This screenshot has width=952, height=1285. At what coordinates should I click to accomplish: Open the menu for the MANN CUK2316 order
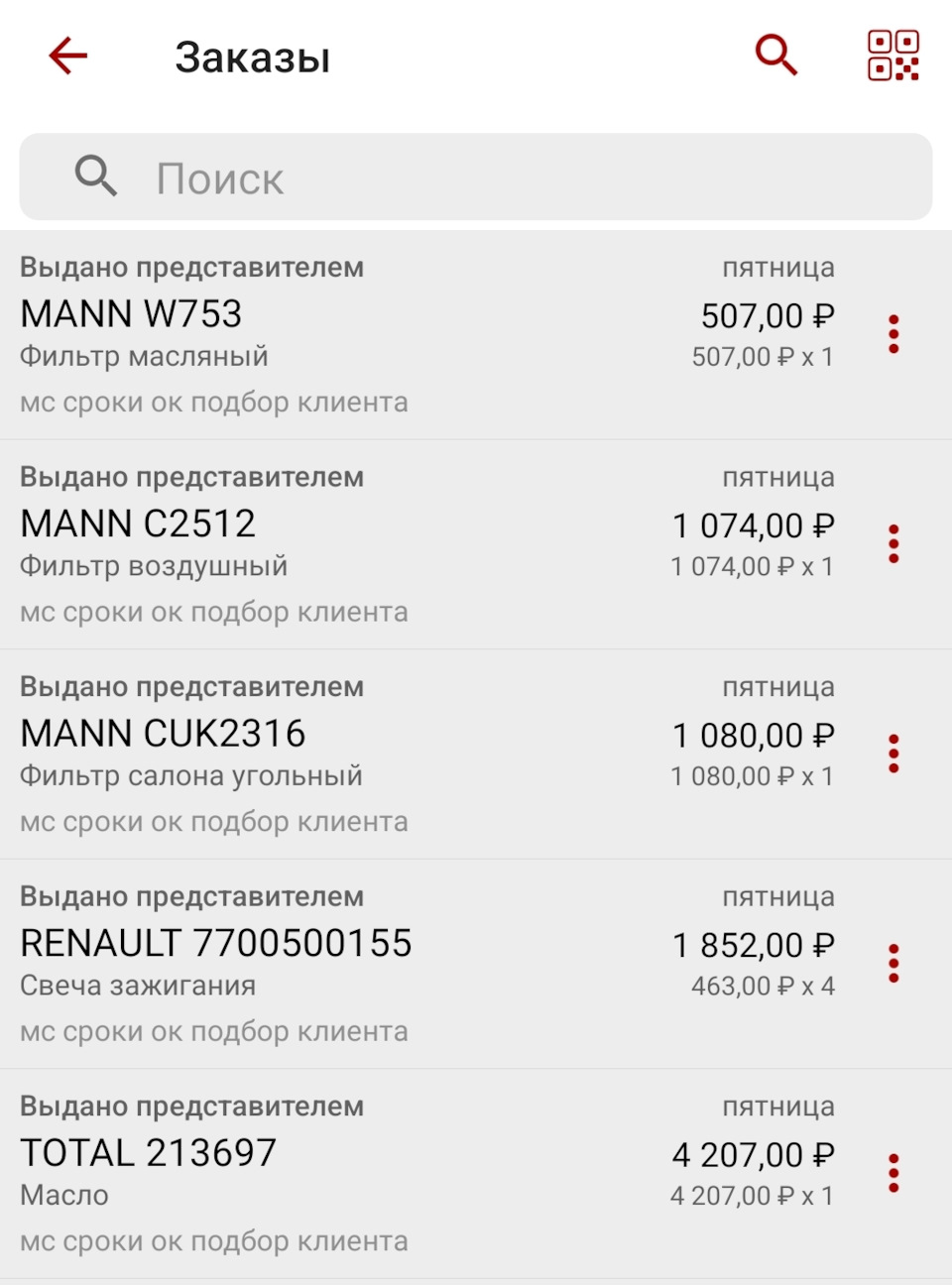point(895,754)
